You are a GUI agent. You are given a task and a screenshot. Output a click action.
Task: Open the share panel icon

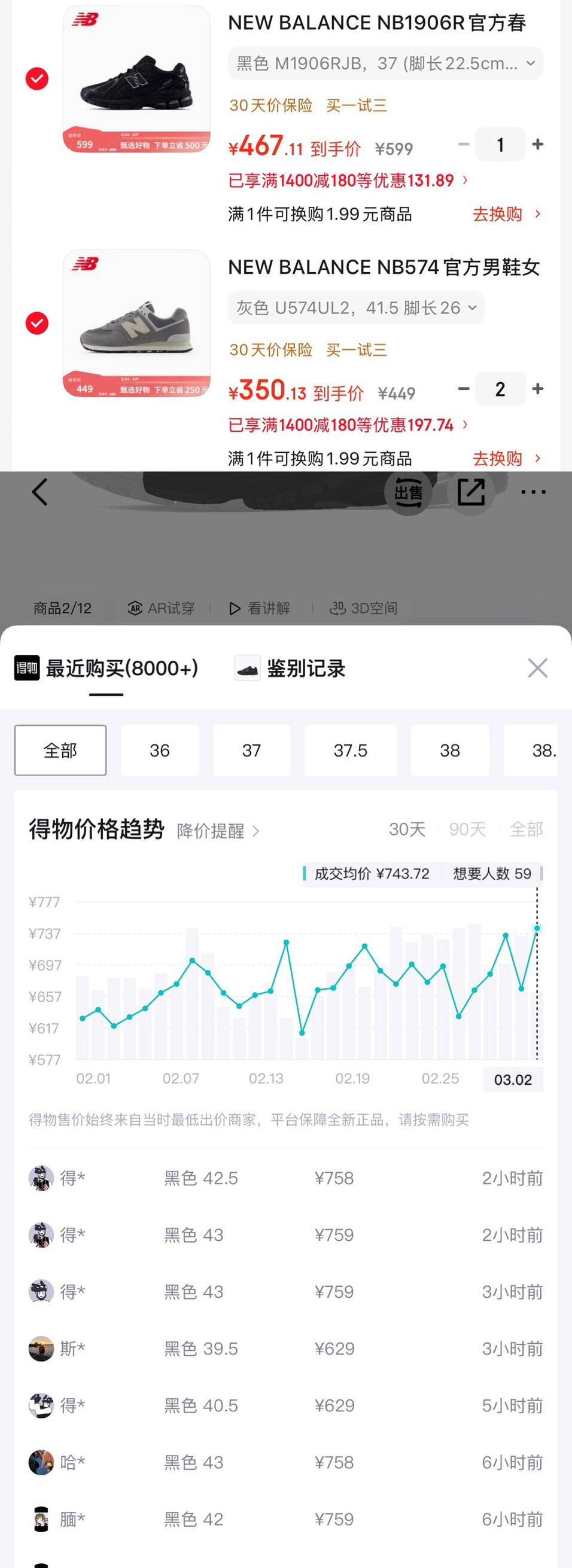point(471,492)
